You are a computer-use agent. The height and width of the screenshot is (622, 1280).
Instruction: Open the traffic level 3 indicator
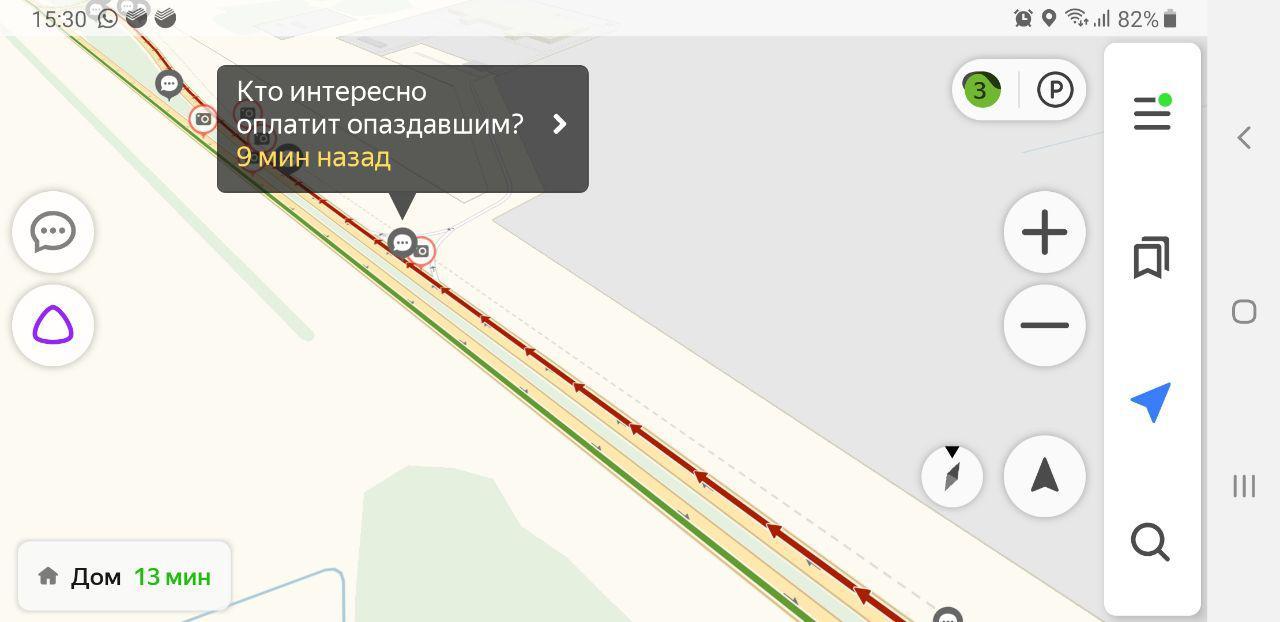click(981, 90)
